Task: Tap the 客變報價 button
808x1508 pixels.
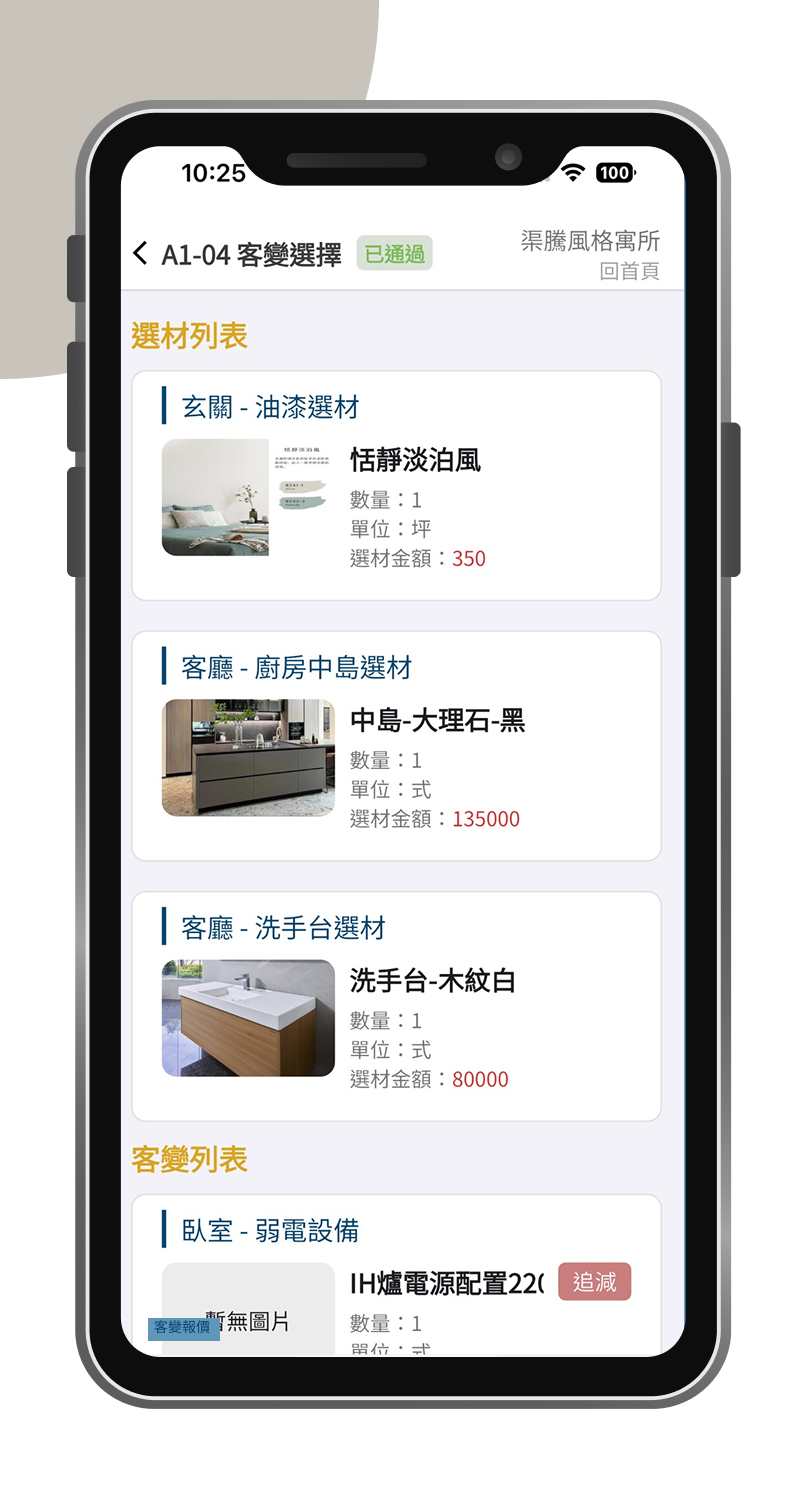Action: point(183,1328)
